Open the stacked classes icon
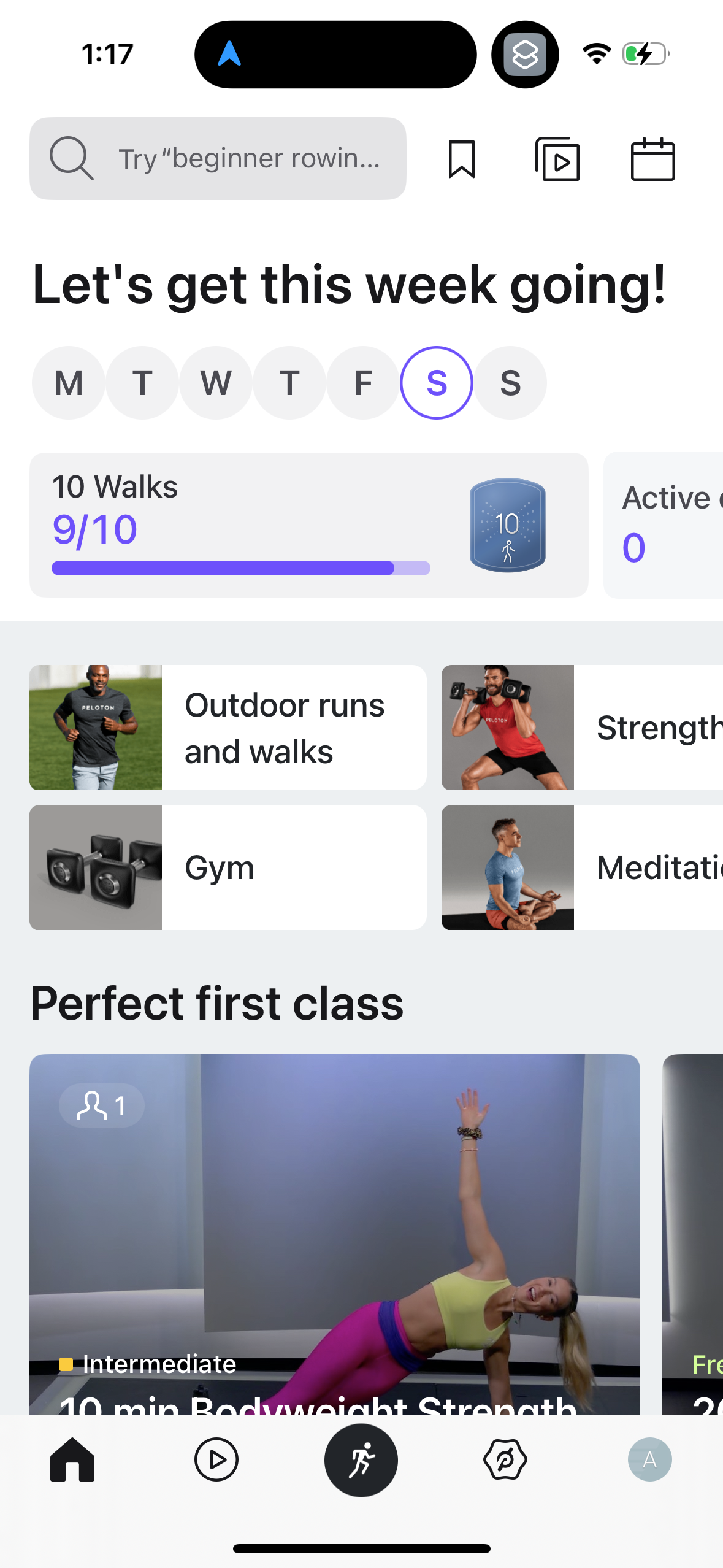The image size is (723, 1568). pyautogui.click(x=557, y=159)
